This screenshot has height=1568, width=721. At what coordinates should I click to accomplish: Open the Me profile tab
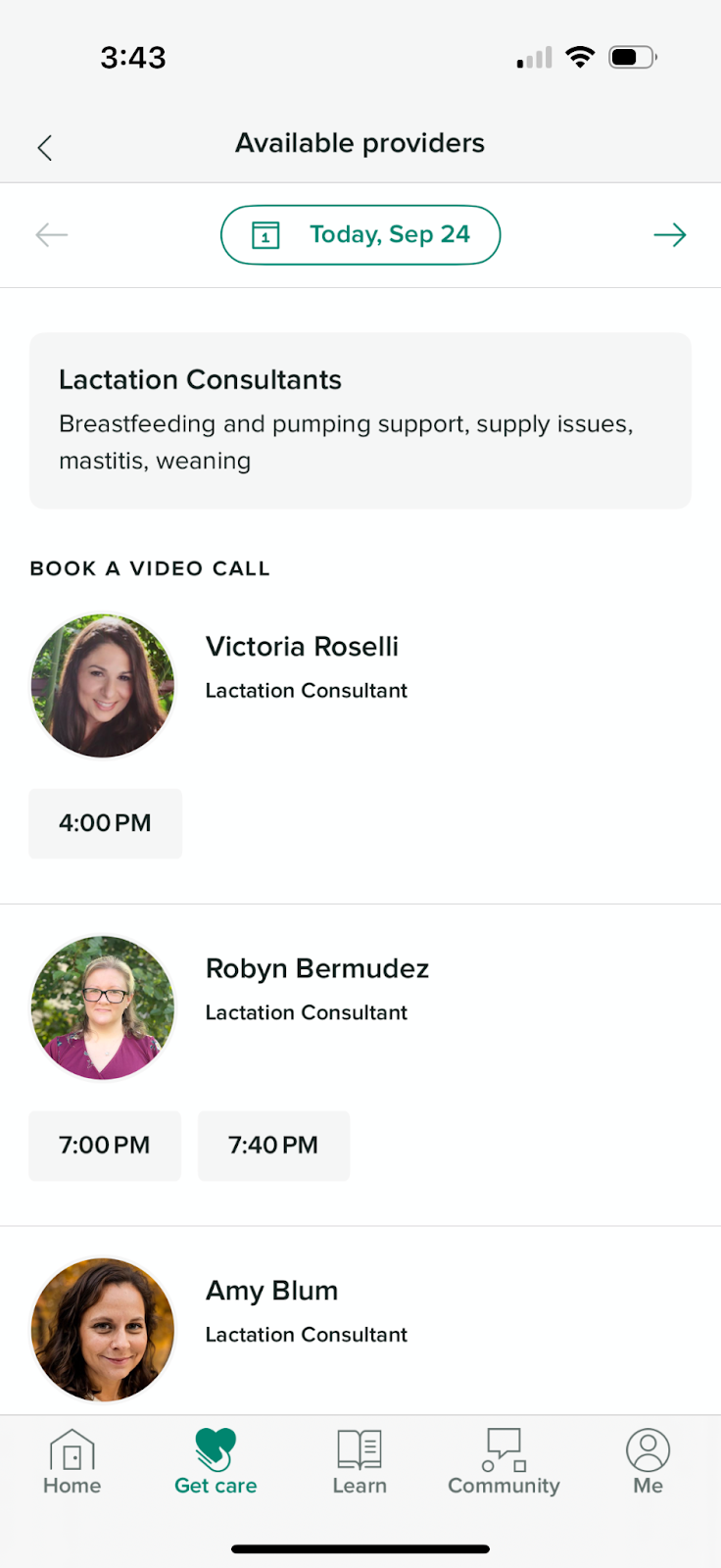[x=648, y=1462]
